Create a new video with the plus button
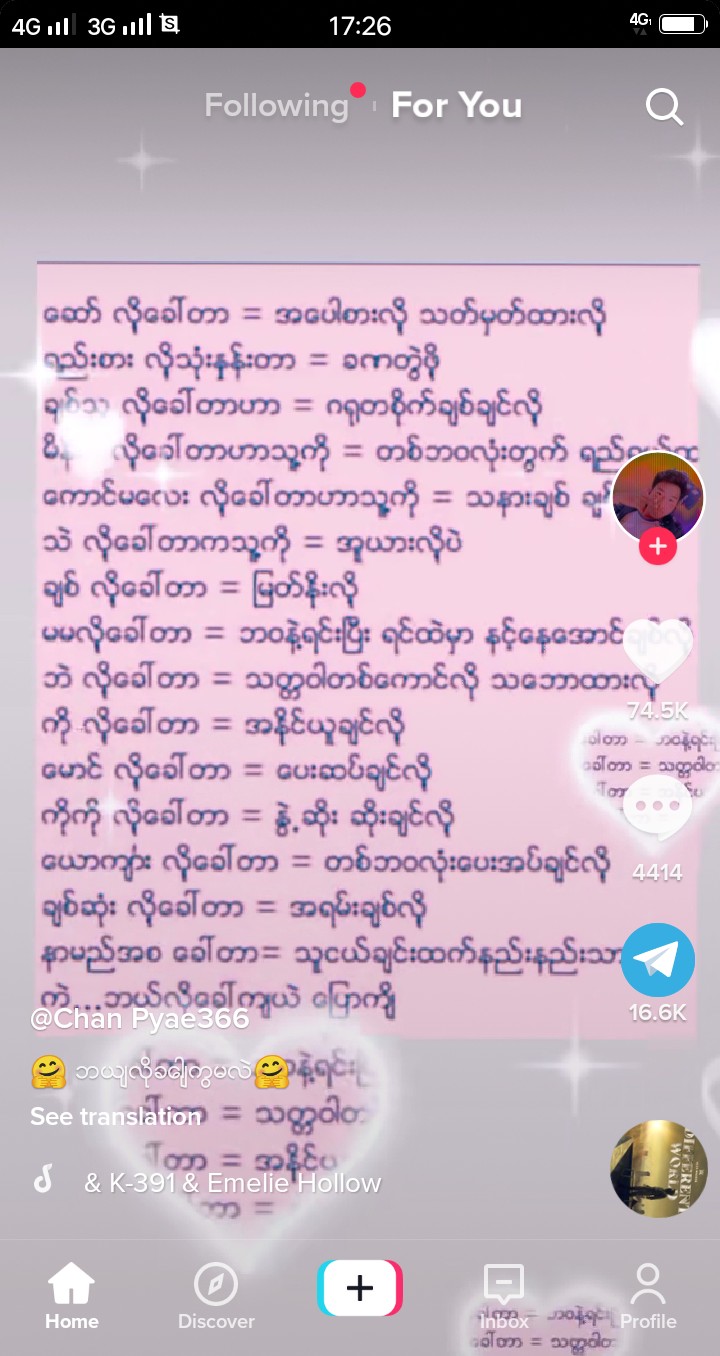Viewport: 720px width, 1356px height. [360, 1288]
